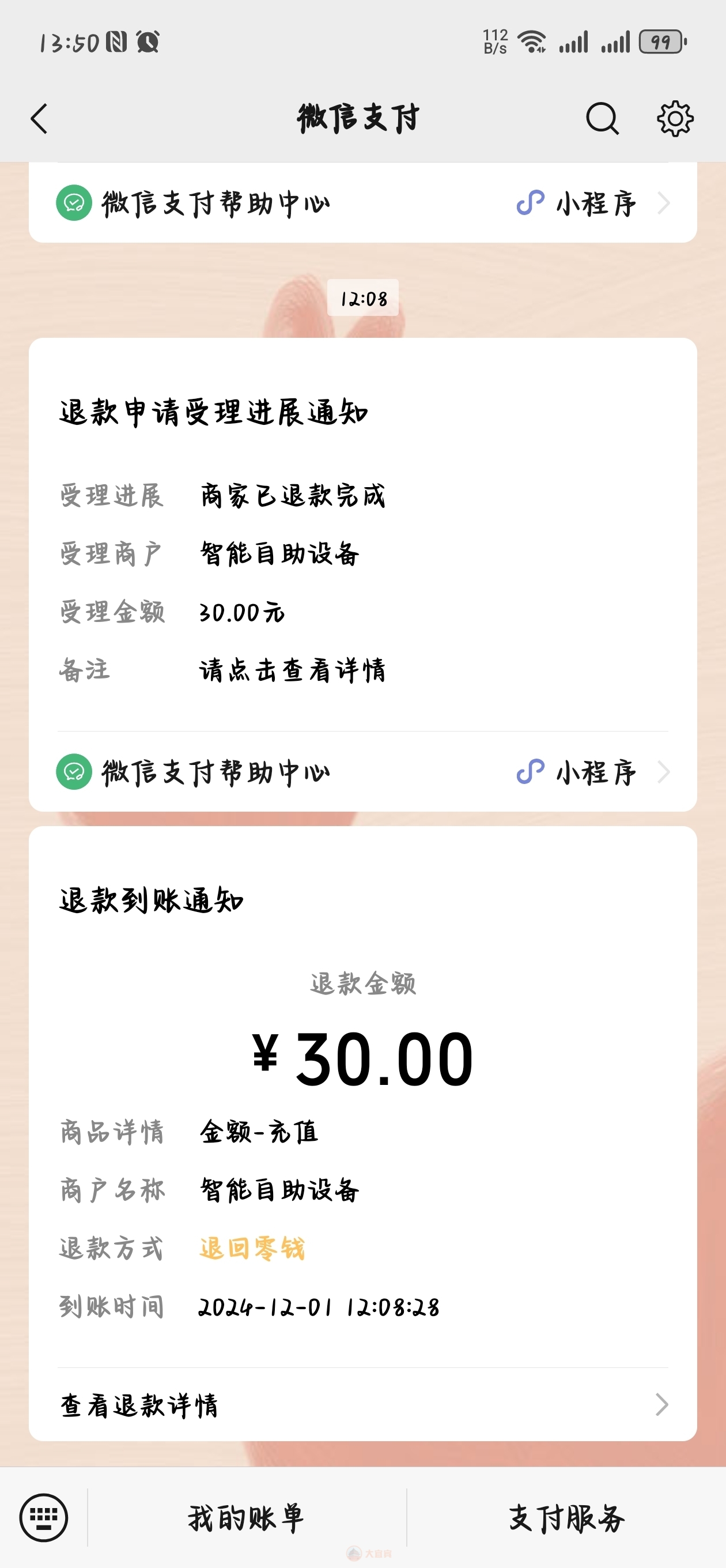Image resolution: width=726 pixels, height=1568 pixels.
Task: Open the 退款申请受理进展通知 card
Action: click(x=362, y=534)
